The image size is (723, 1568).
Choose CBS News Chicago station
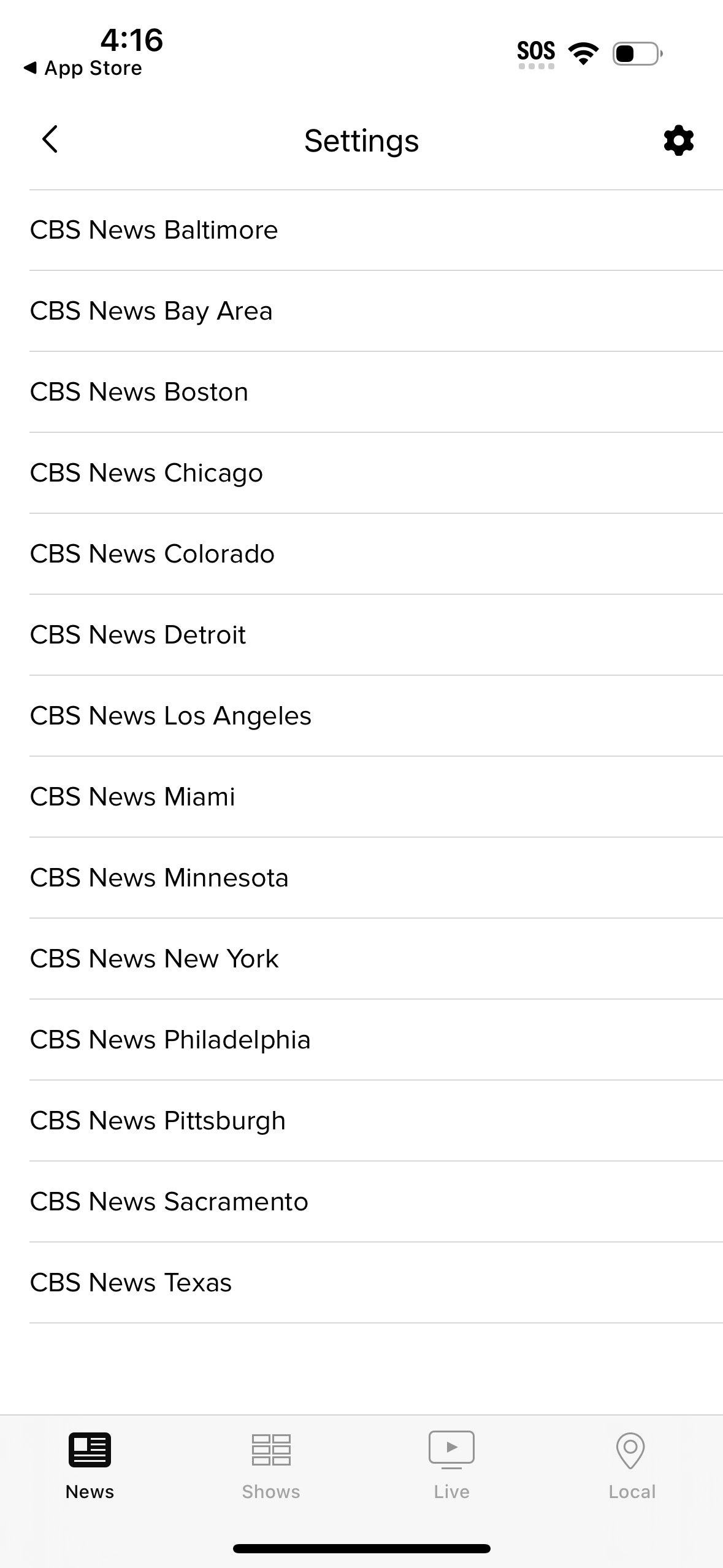point(146,472)
